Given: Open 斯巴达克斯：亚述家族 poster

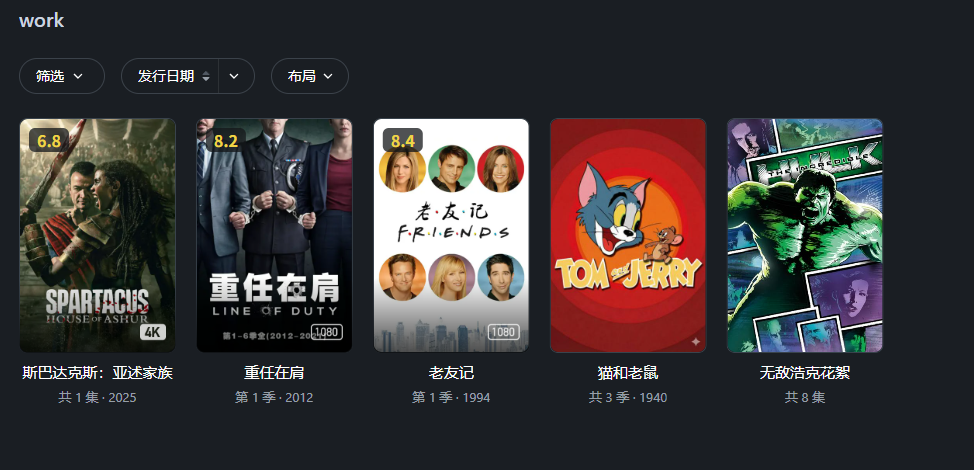Looking at the screenshot, I should point(97,235).
